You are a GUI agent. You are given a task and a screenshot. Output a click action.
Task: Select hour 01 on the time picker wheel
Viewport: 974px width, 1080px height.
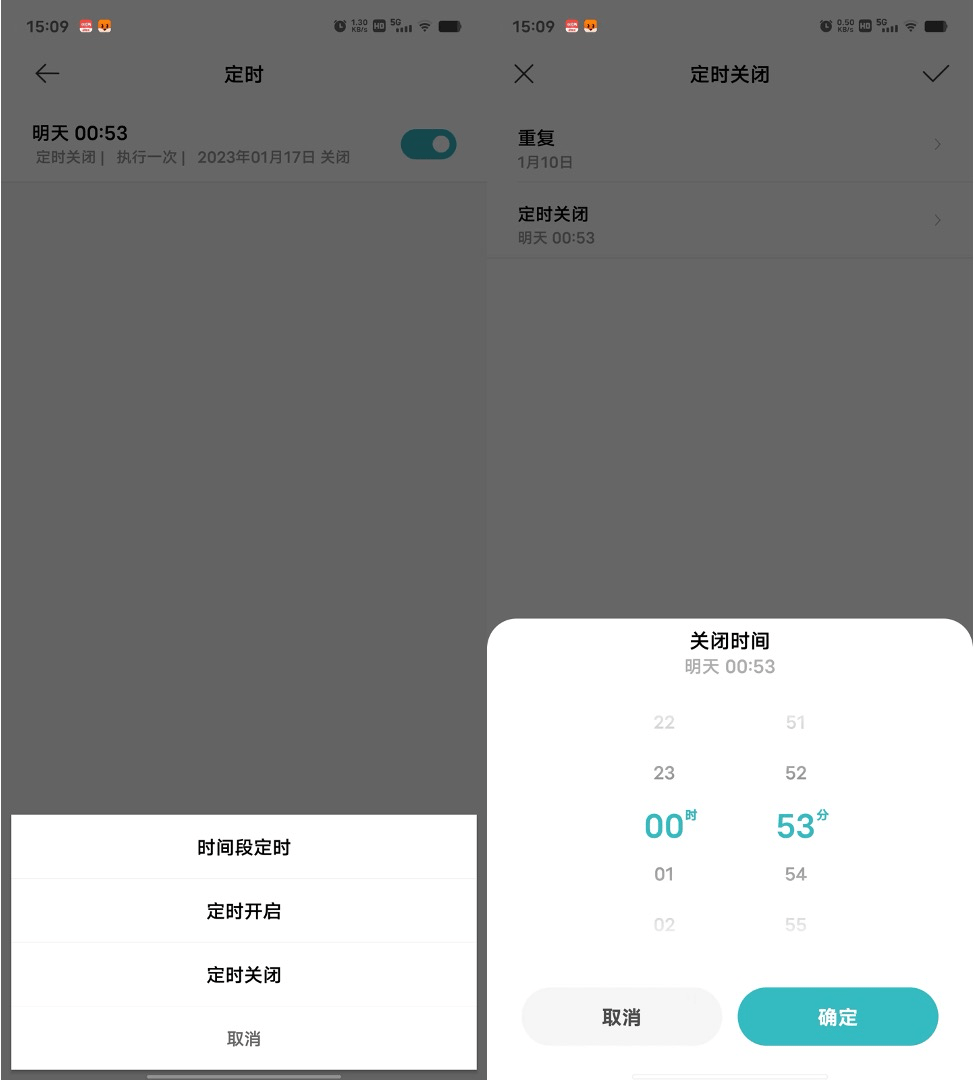(x=664, y=873)
